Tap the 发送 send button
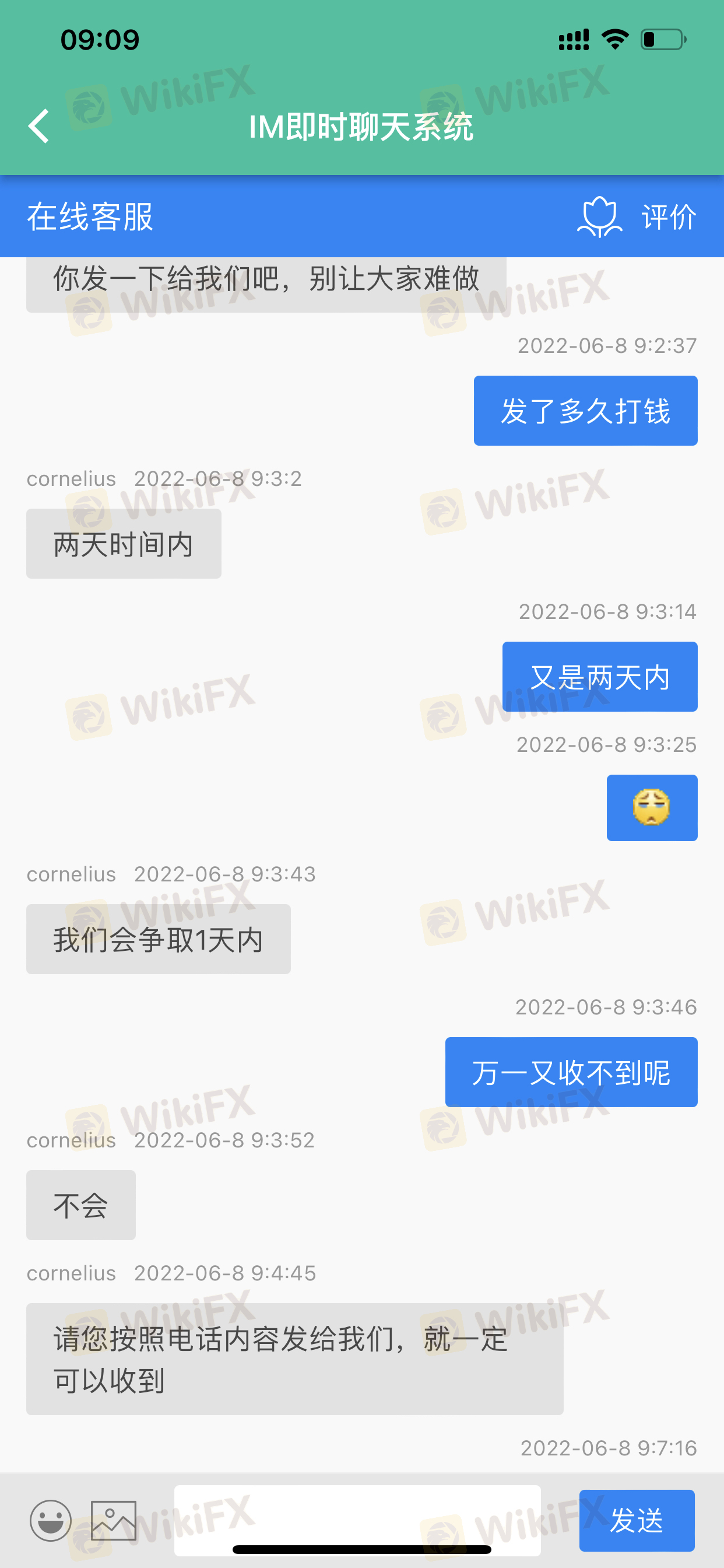Image resolution: width=724 pixels, height=1568 pixels. pos(637,1520)
